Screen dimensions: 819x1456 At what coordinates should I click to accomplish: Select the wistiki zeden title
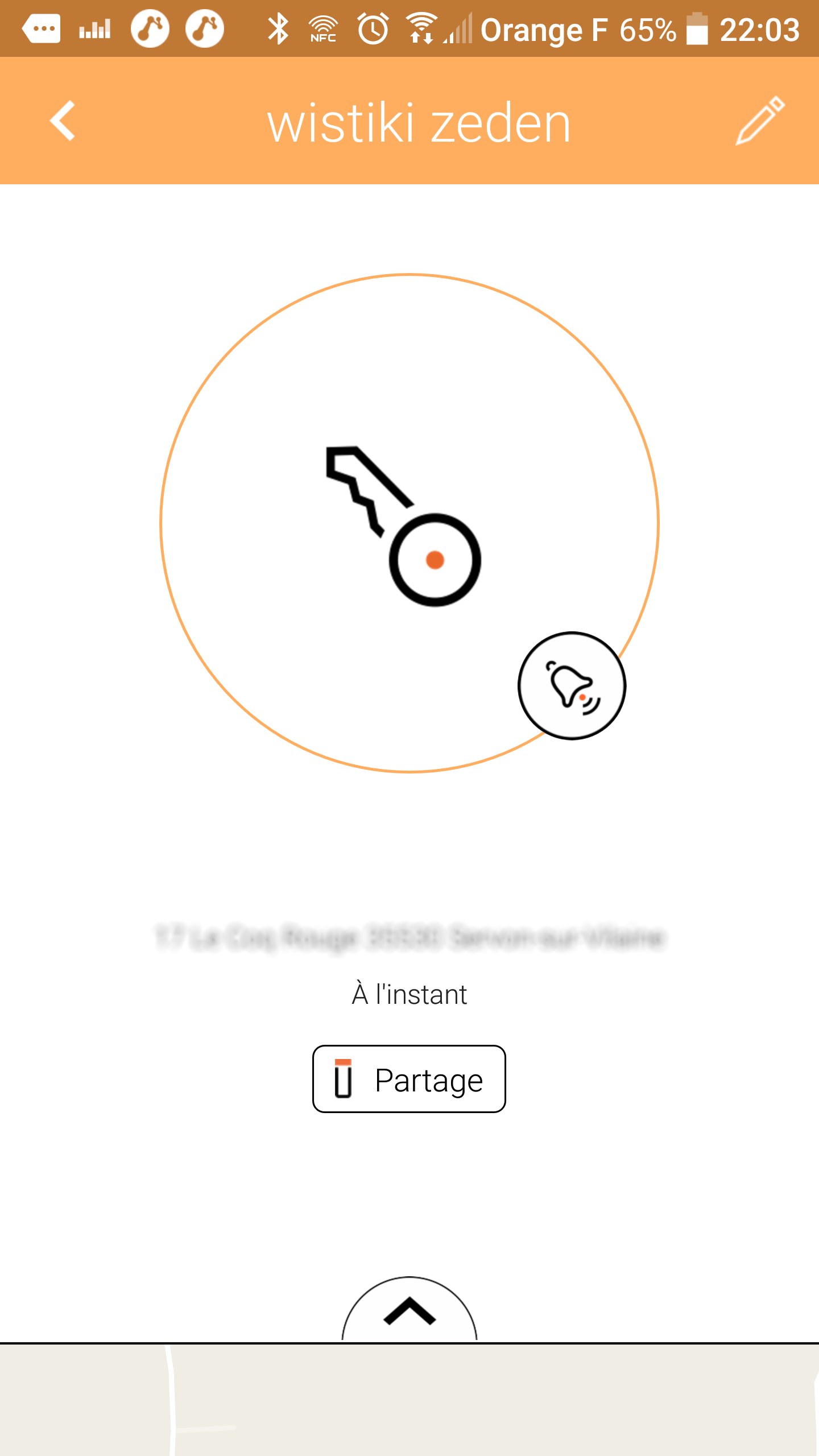click(x=419, y=122)
